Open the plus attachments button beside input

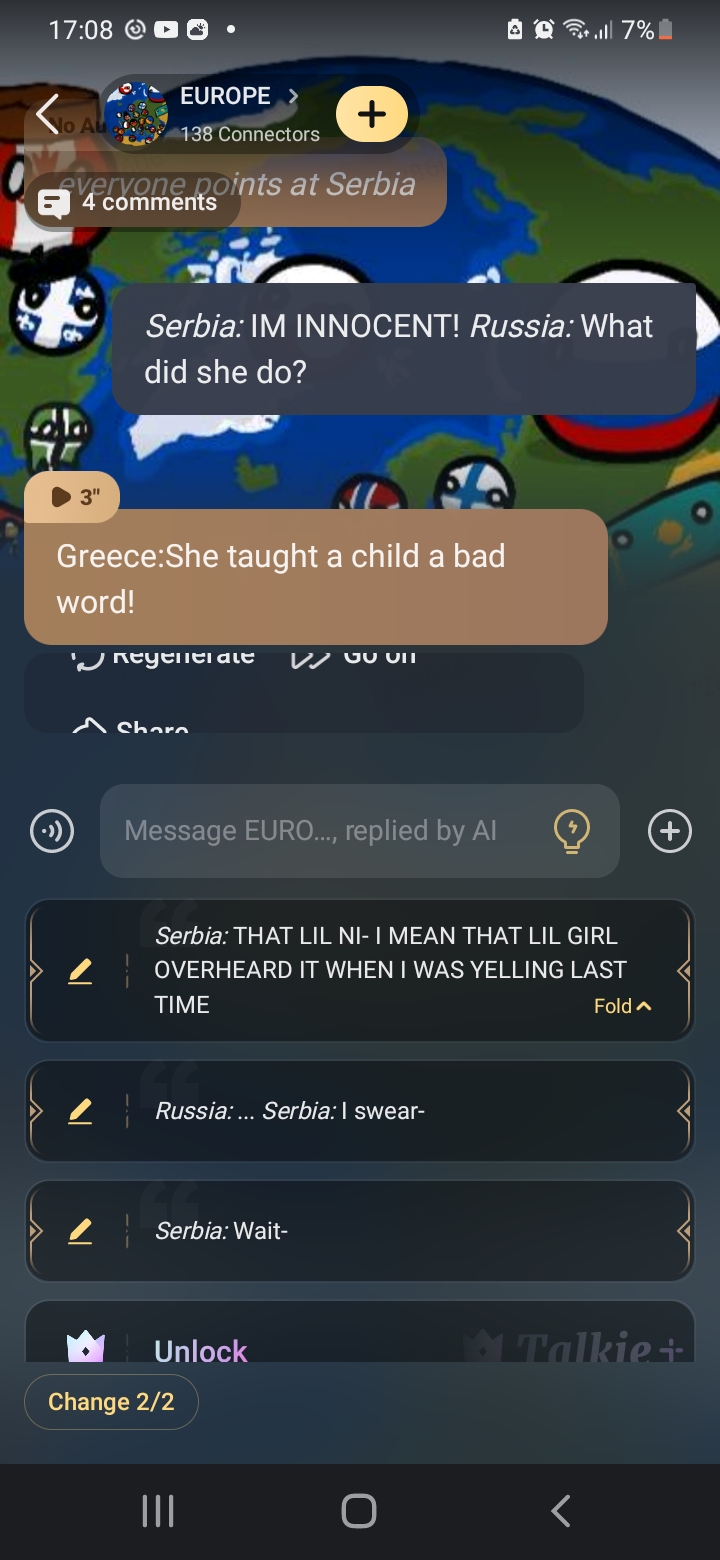pyautogui.click(x=669, y=831)
